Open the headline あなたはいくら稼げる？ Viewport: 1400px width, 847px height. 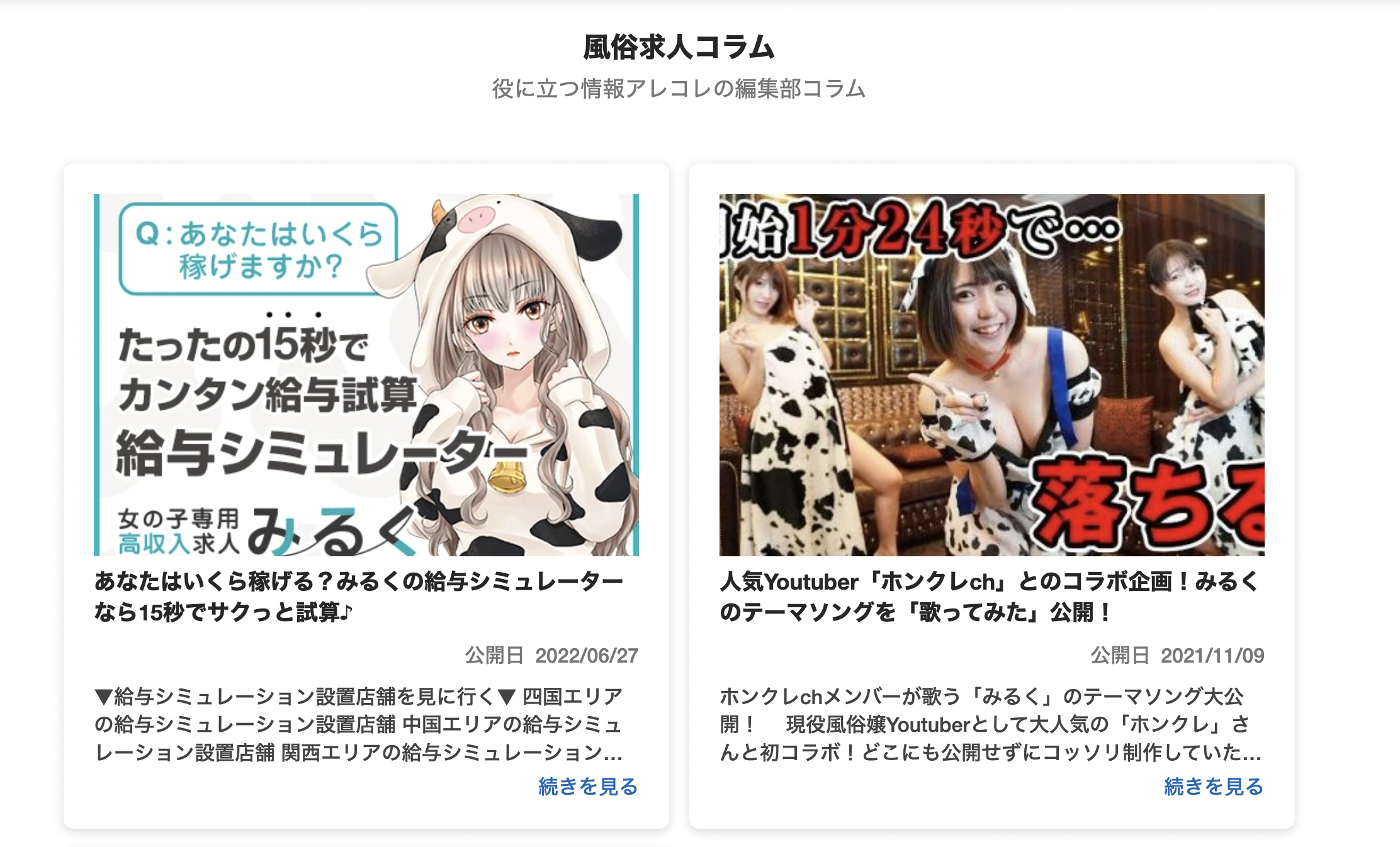pos(359,596)
